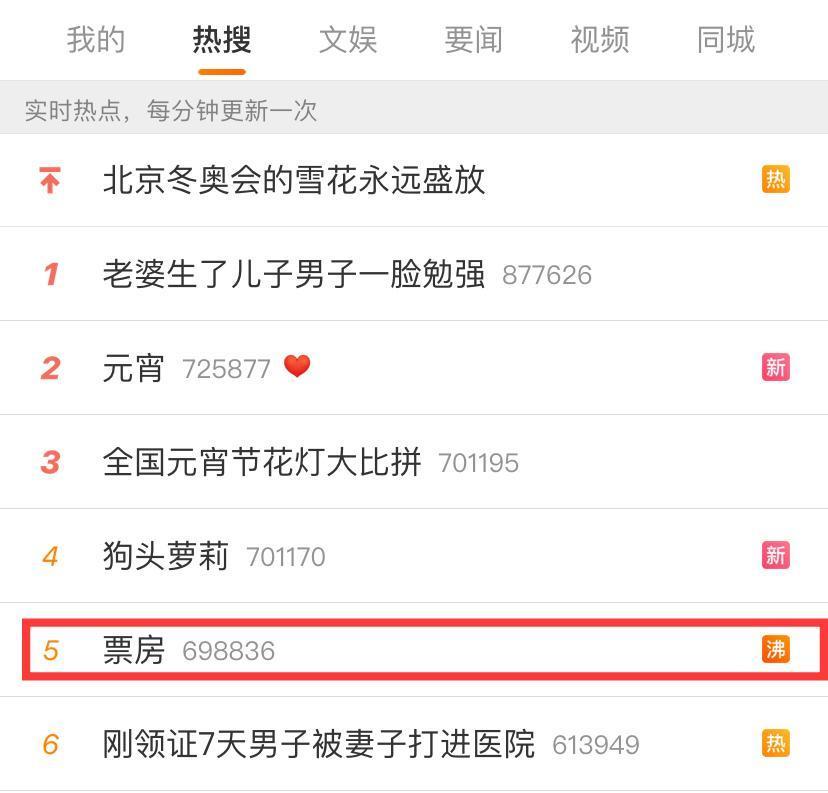
Task: Select the 热搜 tab
Action: point(222,40)
